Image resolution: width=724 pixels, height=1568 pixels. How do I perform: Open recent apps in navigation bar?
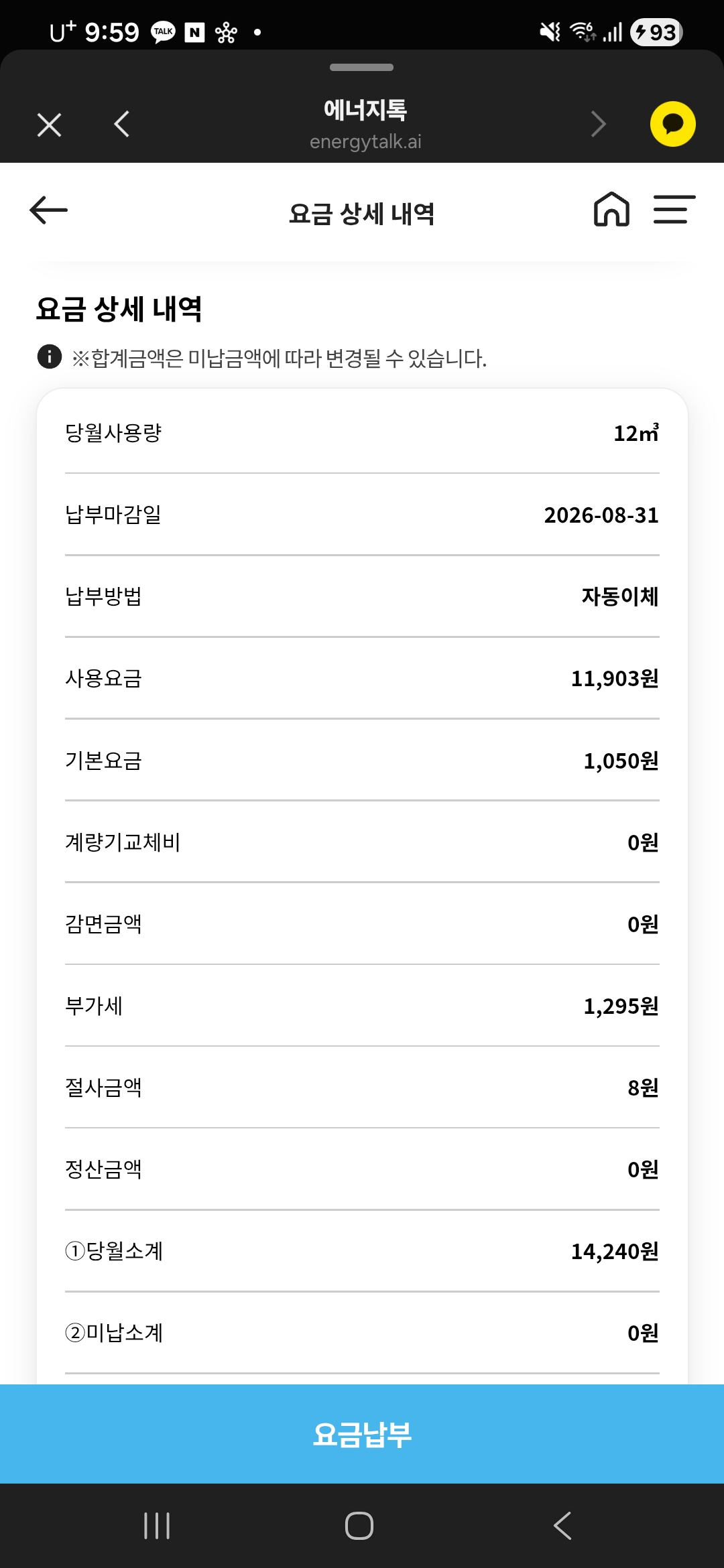(x=157, y=1526)
